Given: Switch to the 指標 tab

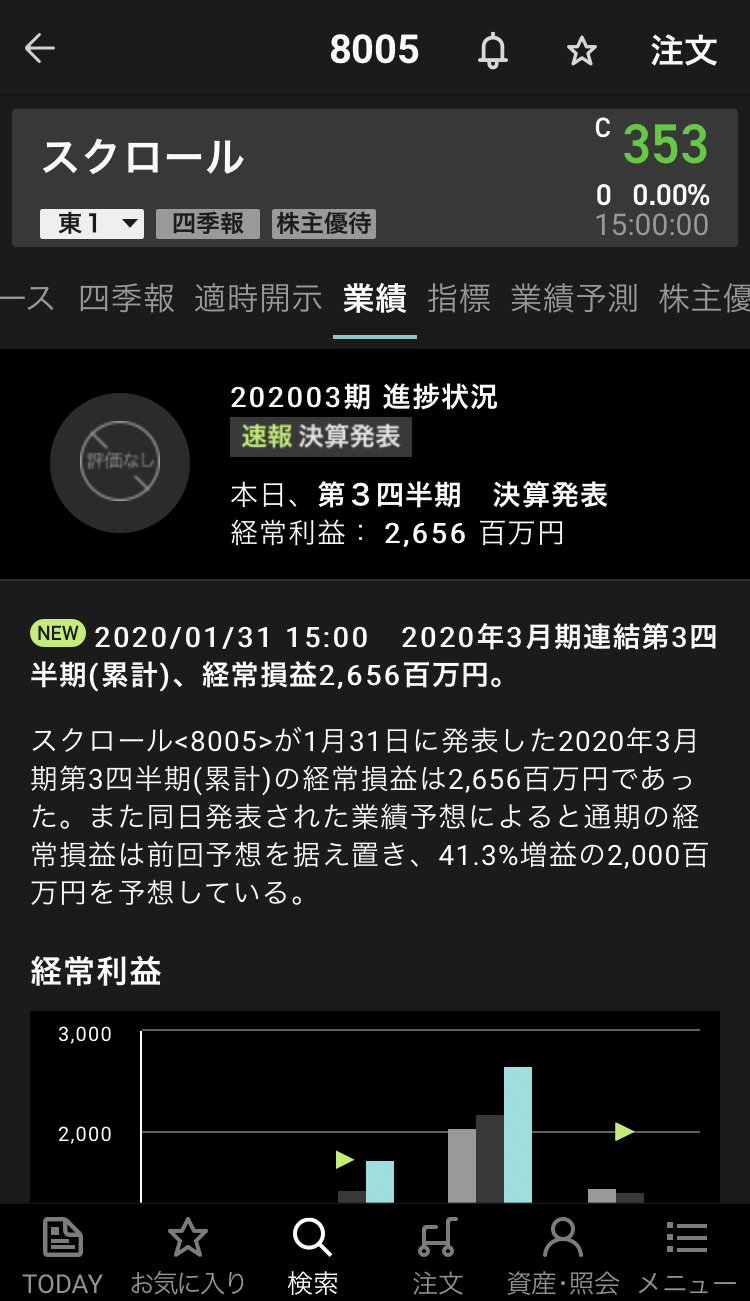Looking at the screenshot, I should pos(459,298).
